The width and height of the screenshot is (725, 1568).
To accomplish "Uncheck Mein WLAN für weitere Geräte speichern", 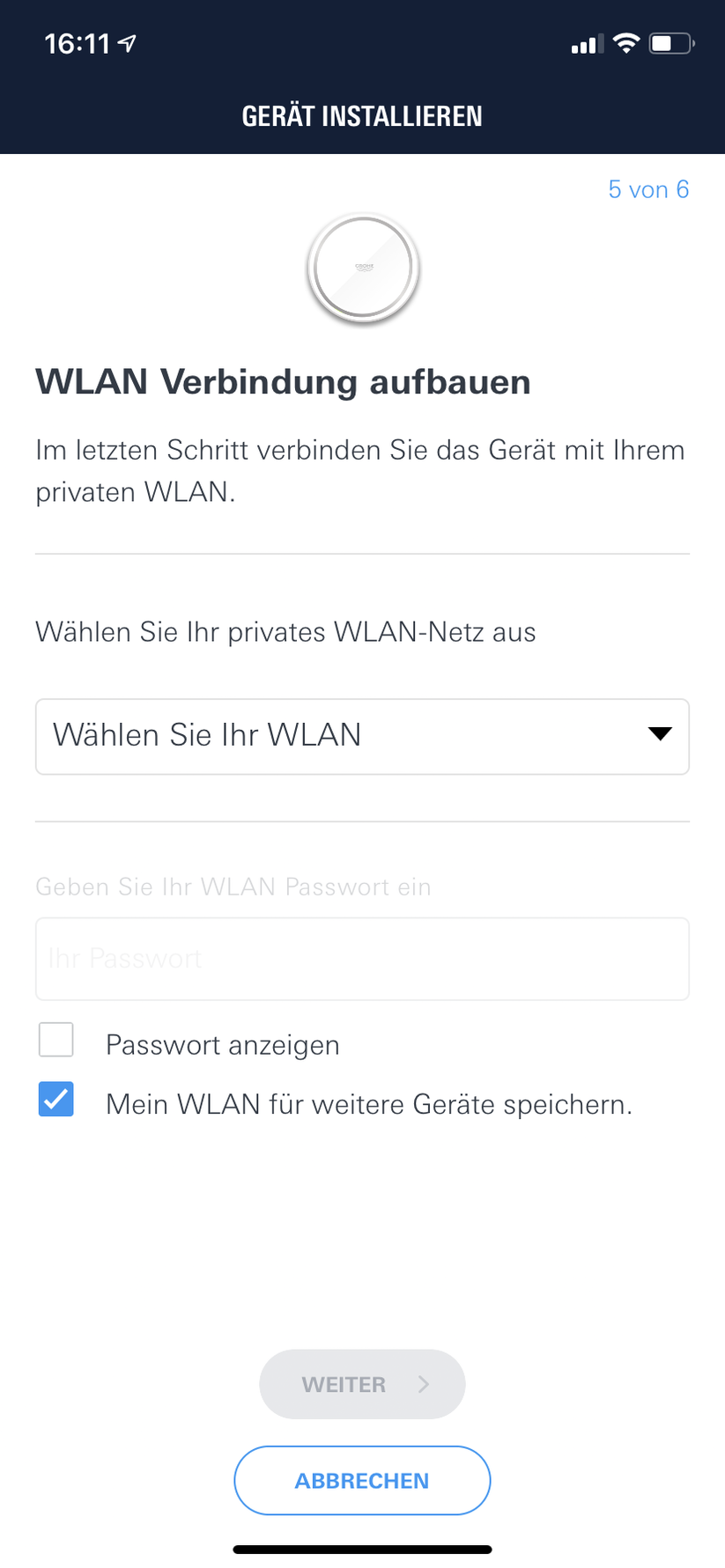I will [56, 1100].
